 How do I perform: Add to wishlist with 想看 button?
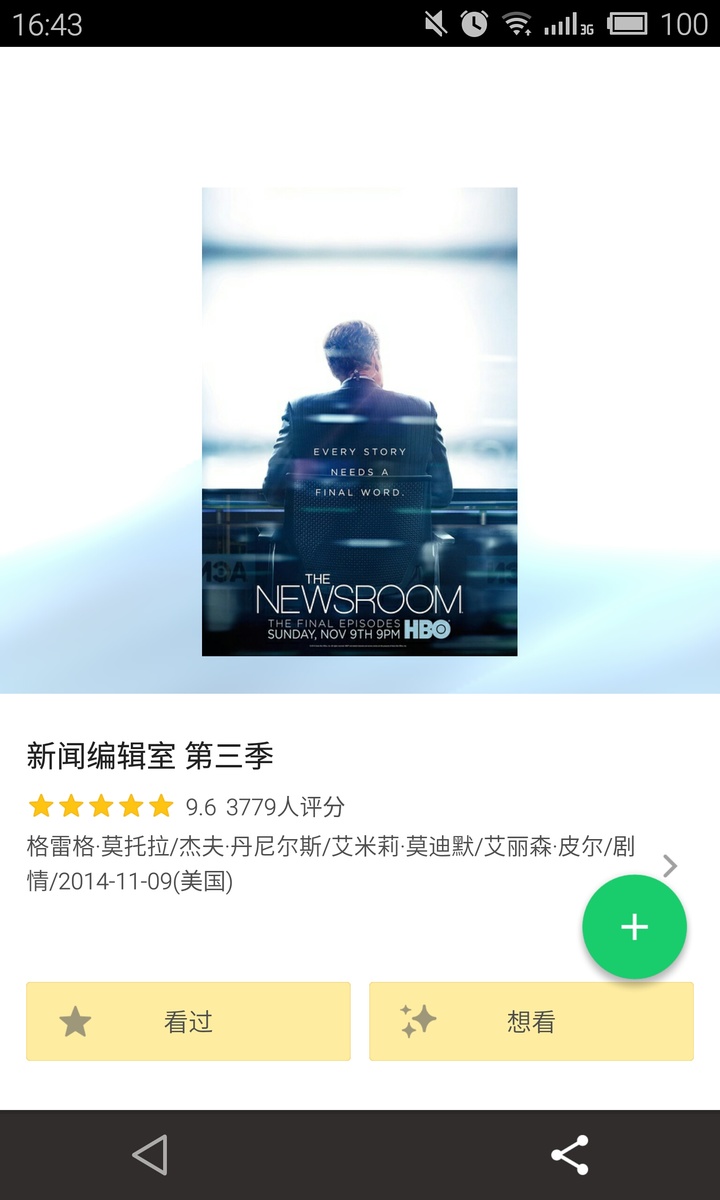531,1021
